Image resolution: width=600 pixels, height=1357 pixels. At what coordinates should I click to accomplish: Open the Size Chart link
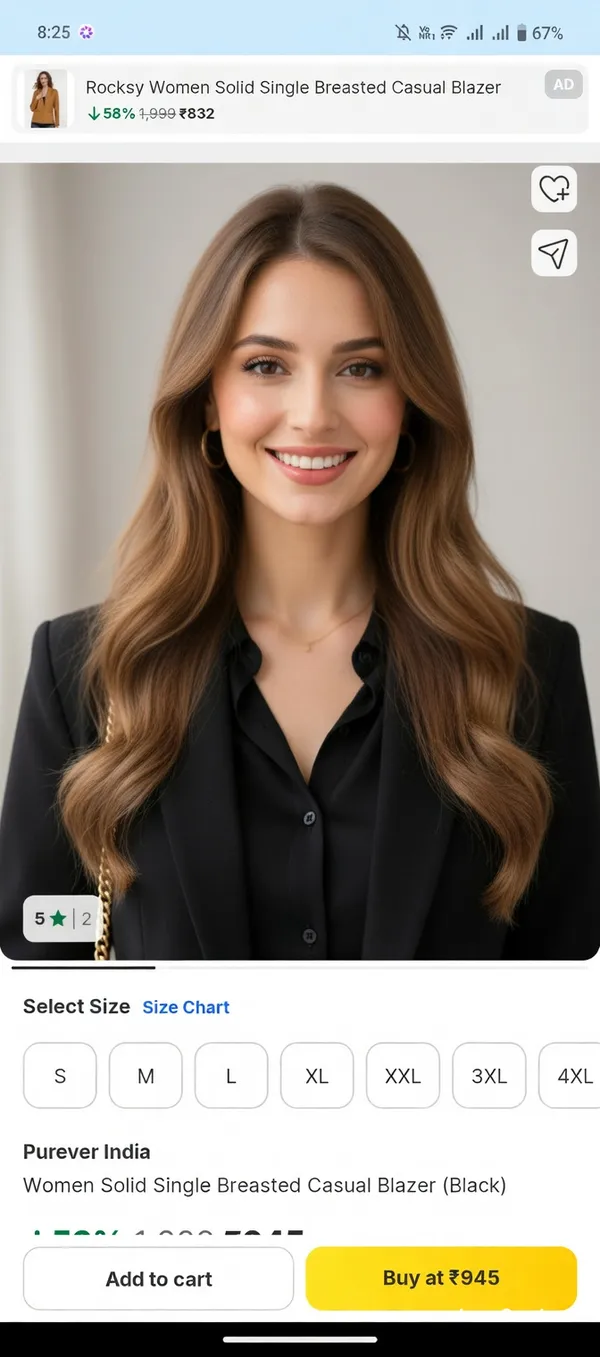tap(186, 1007)
